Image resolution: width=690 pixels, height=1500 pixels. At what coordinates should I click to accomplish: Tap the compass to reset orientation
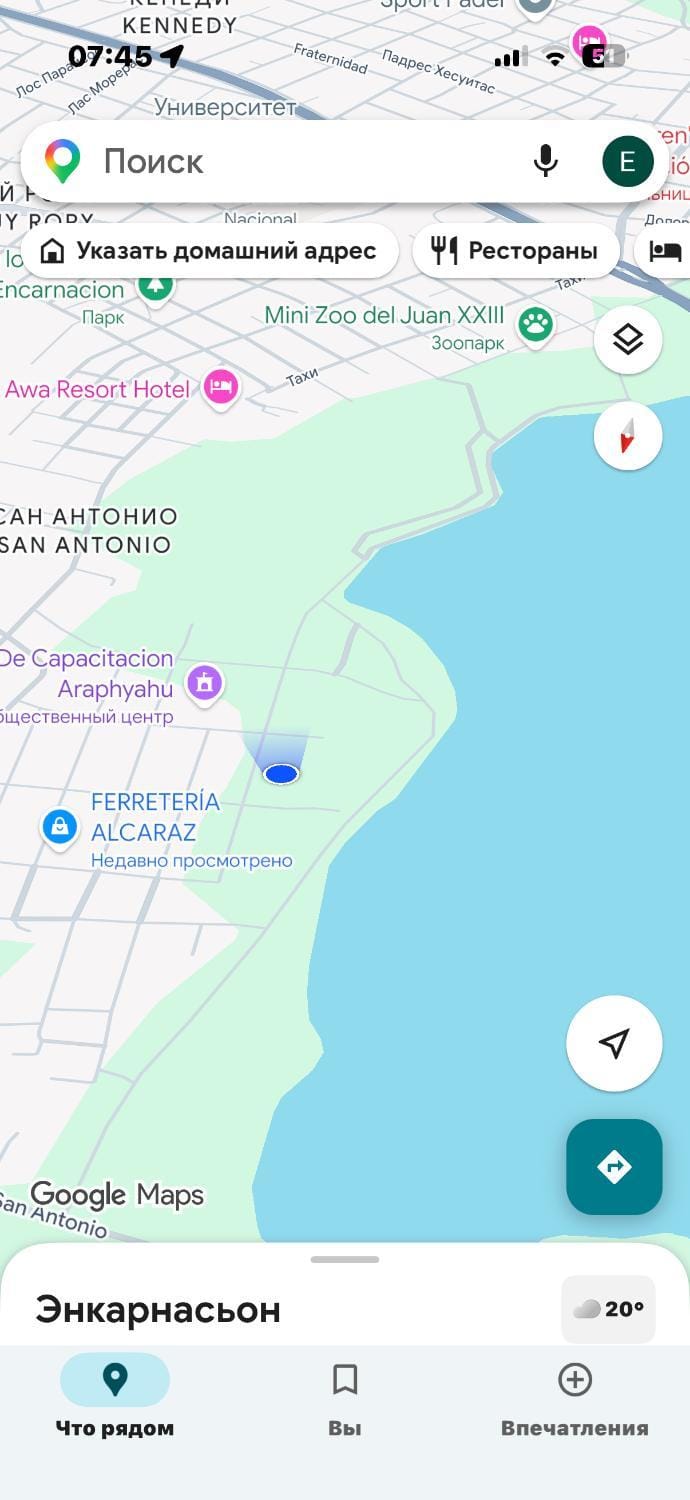[628, 436]
